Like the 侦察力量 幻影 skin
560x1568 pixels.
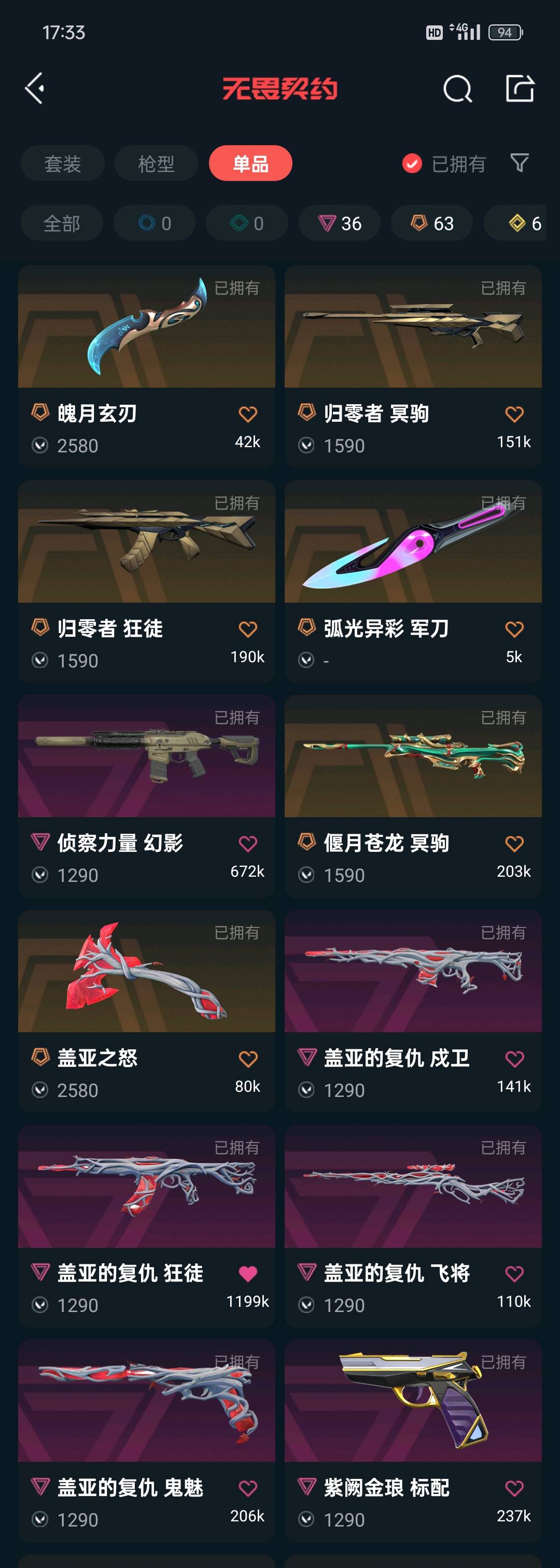247,844
